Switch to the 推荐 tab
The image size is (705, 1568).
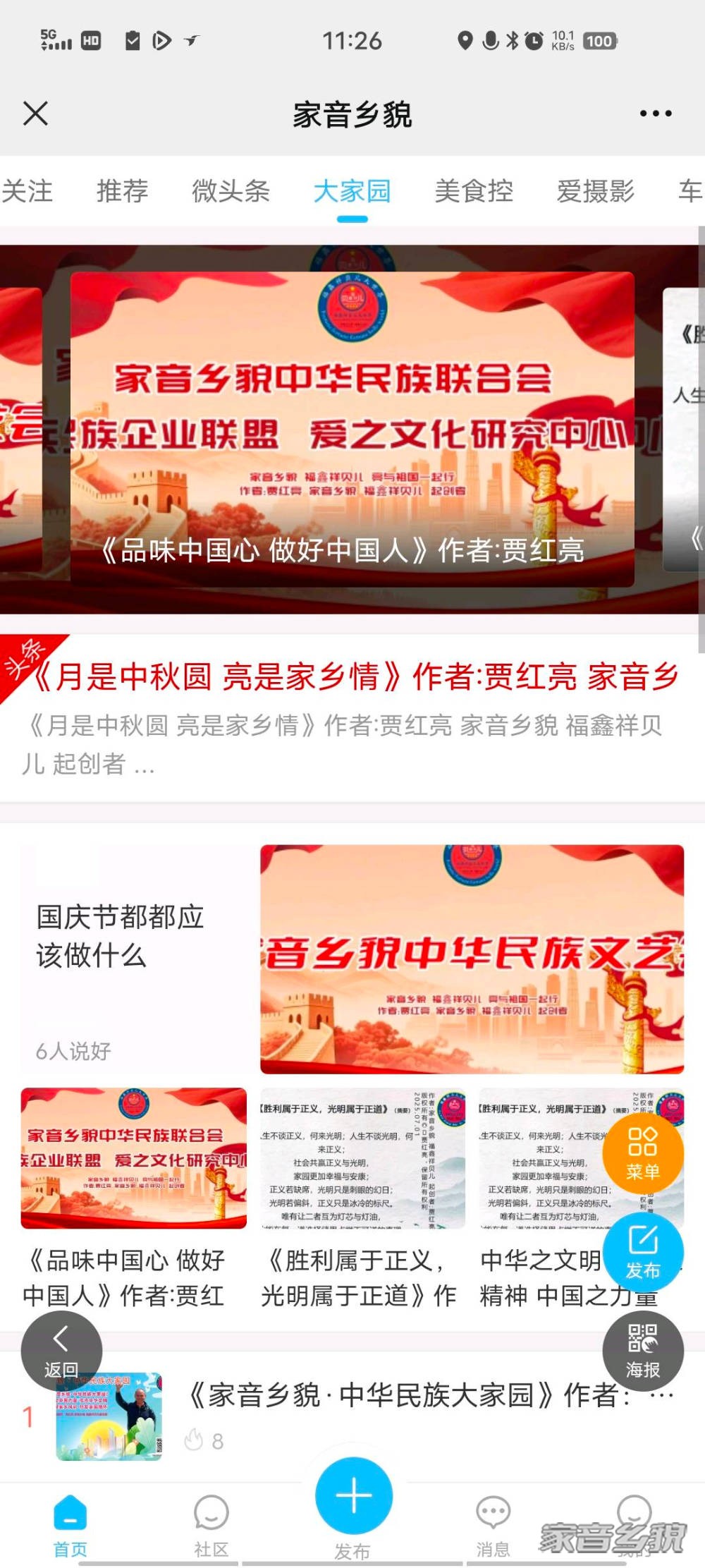tap(122, 191)
